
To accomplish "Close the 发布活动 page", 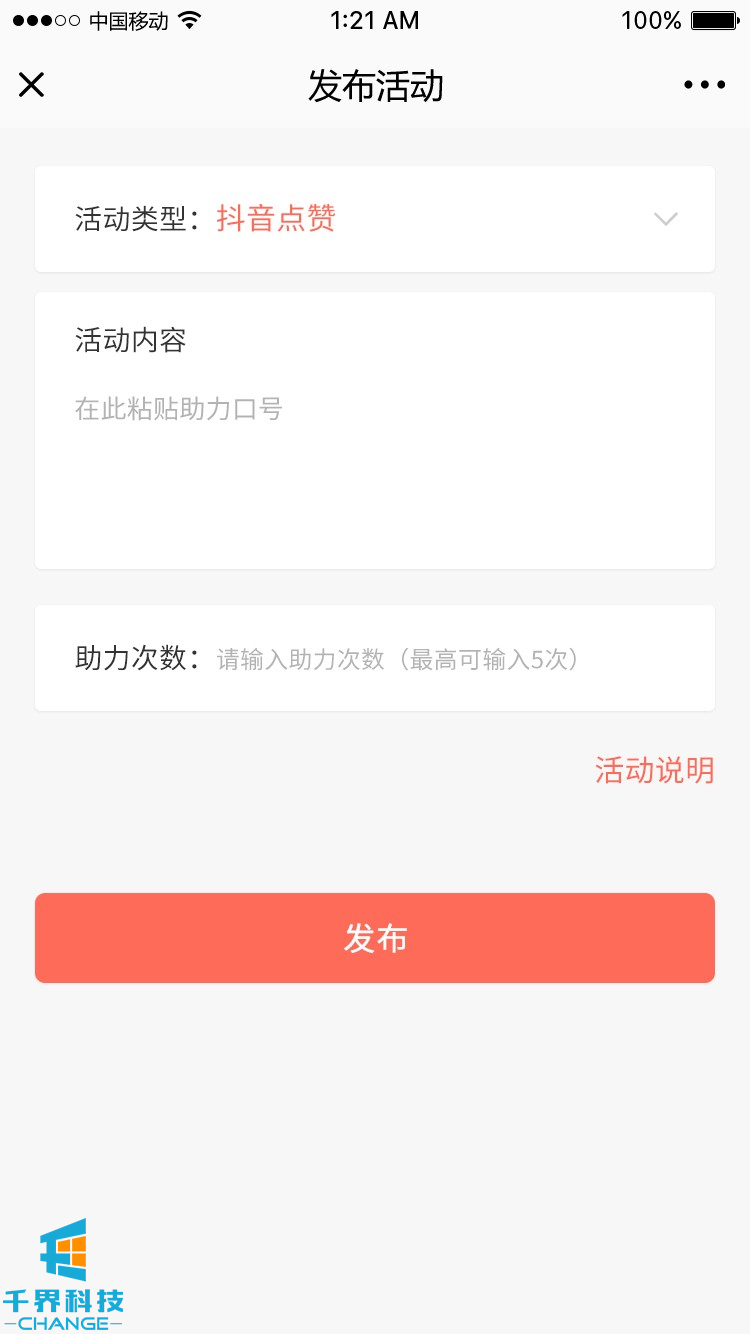I will pos(32,86).
